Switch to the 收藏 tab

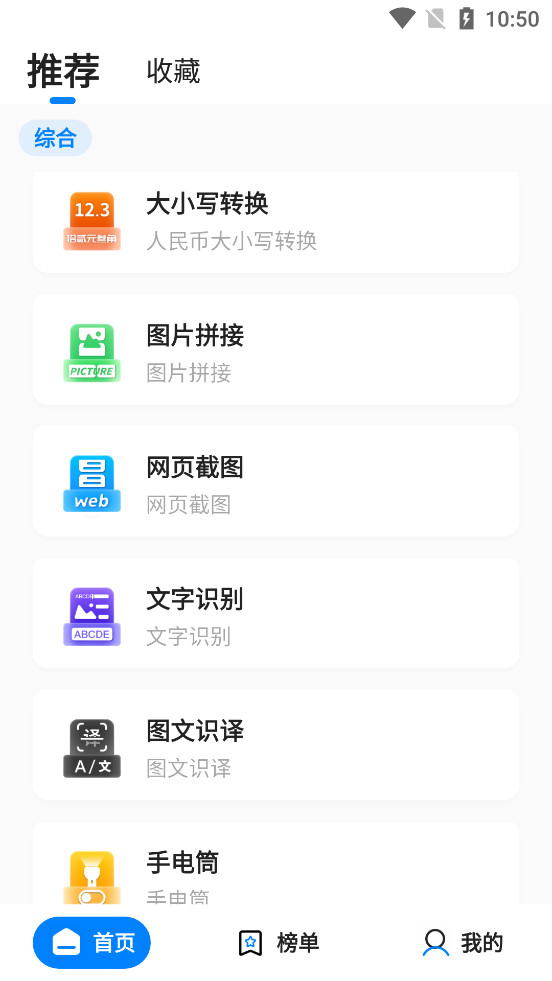click(173, 71)
